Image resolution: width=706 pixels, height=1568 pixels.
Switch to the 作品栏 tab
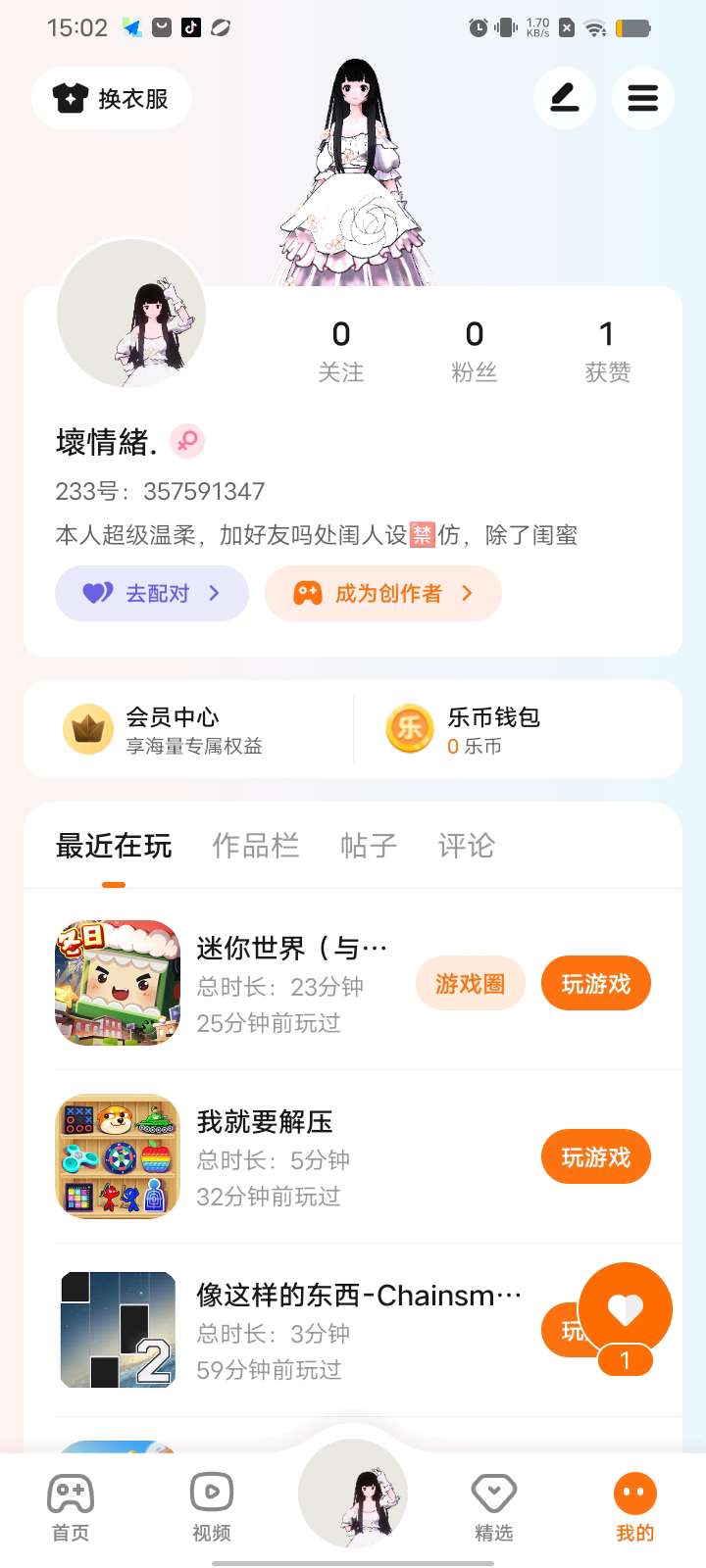[256, 846]
